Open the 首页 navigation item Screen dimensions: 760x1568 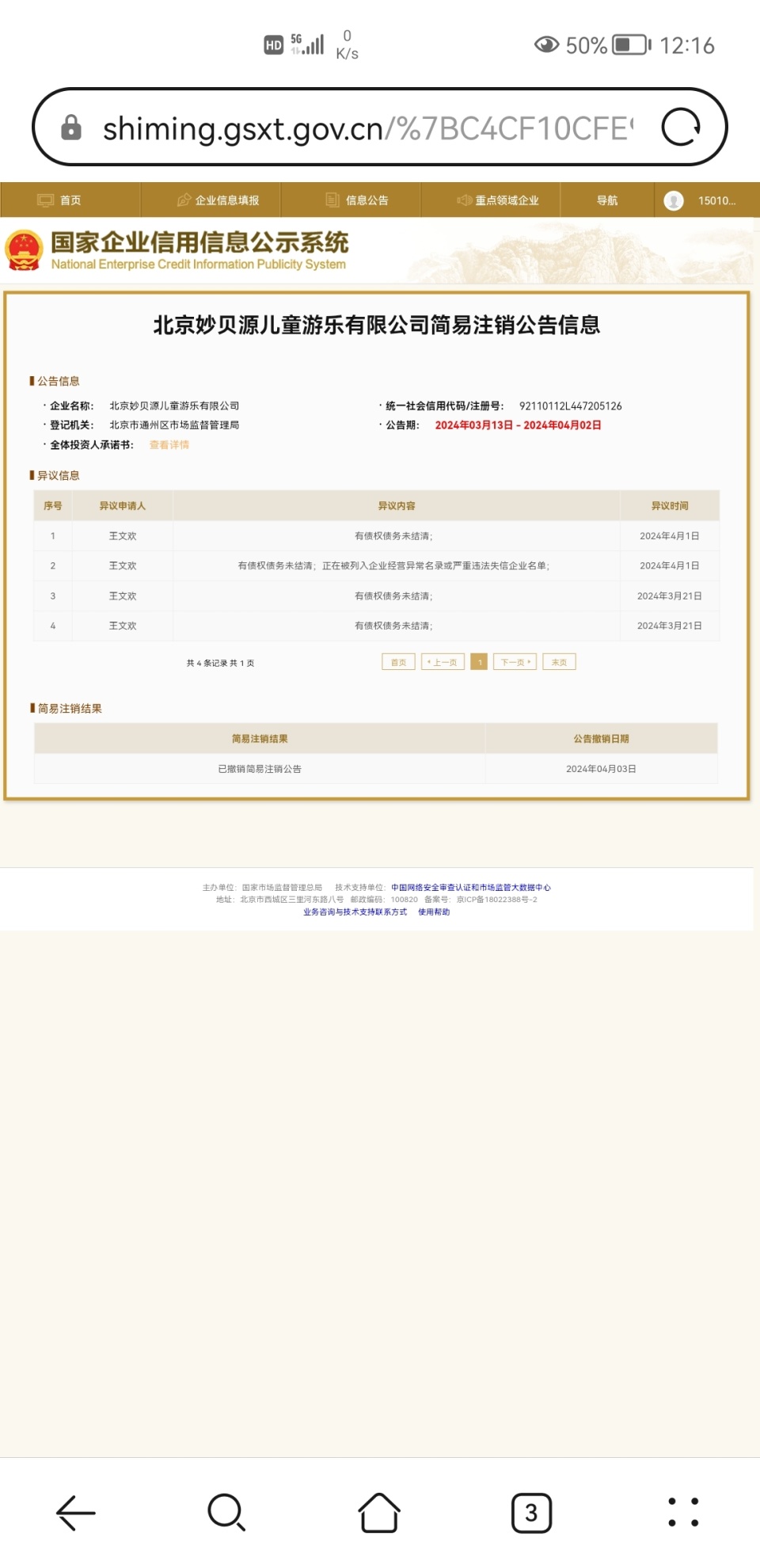pyautogui.click(x=60, y=200)
